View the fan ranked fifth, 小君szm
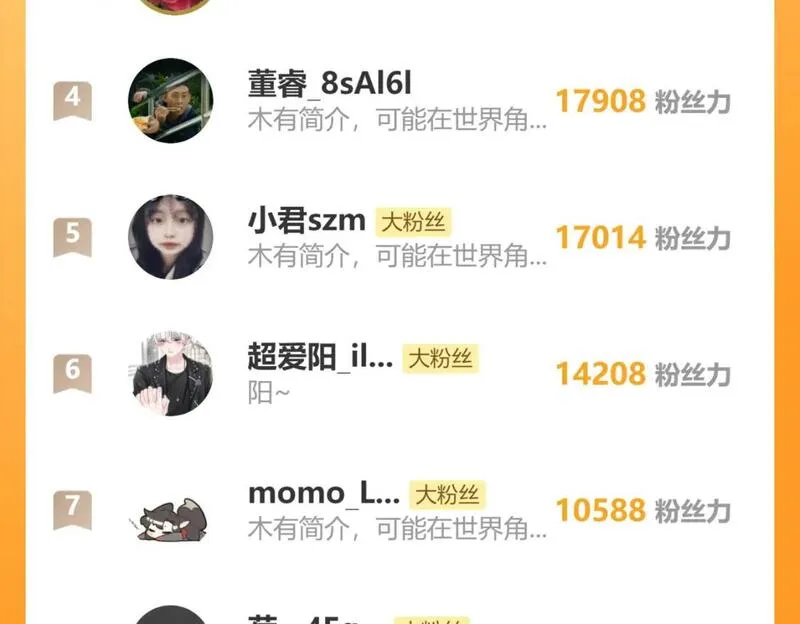Image resolution: width=800 pixels, height=624 pixels. click(x=397, y=237)
